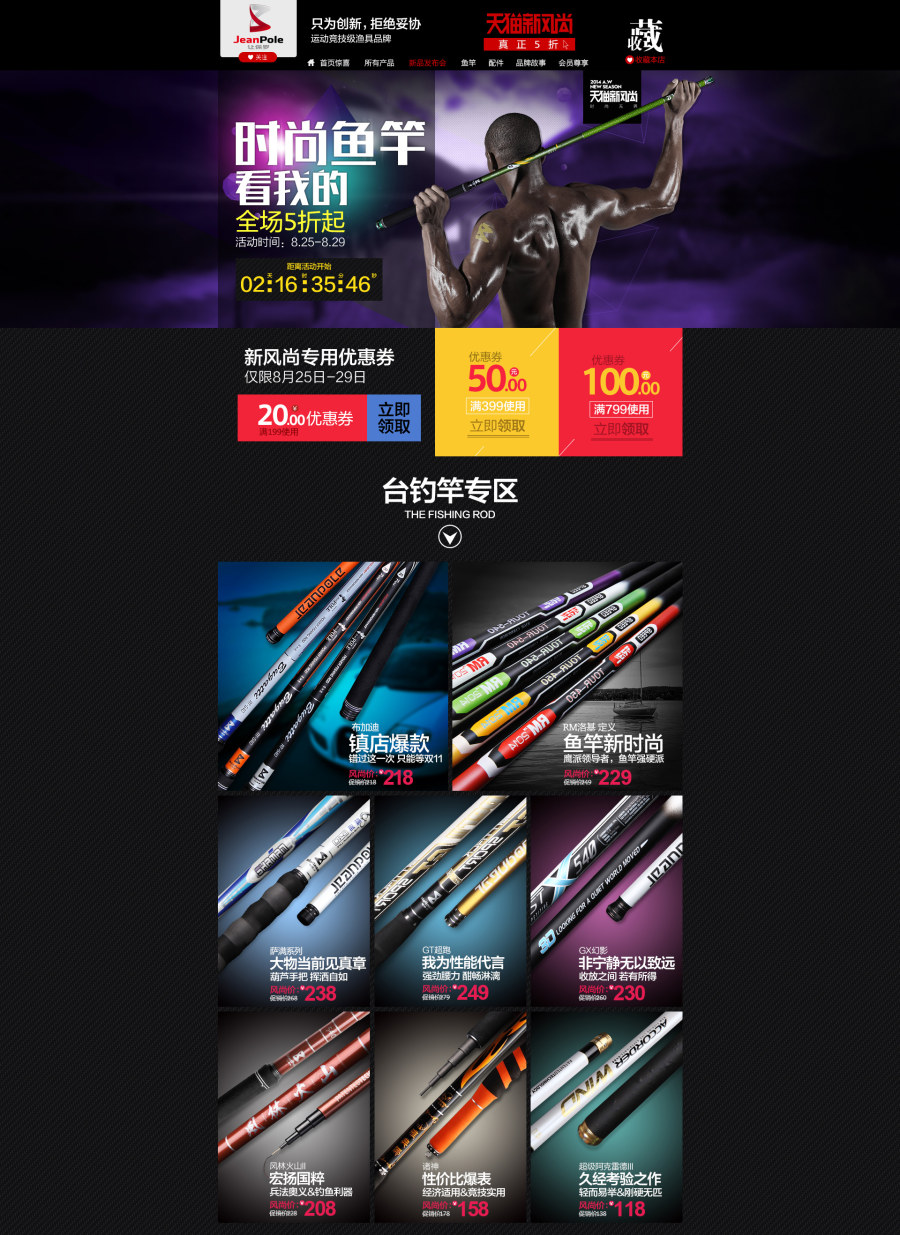
Task: Open the 镇店爆款 rod priced 218
Action: click(333, 676)
